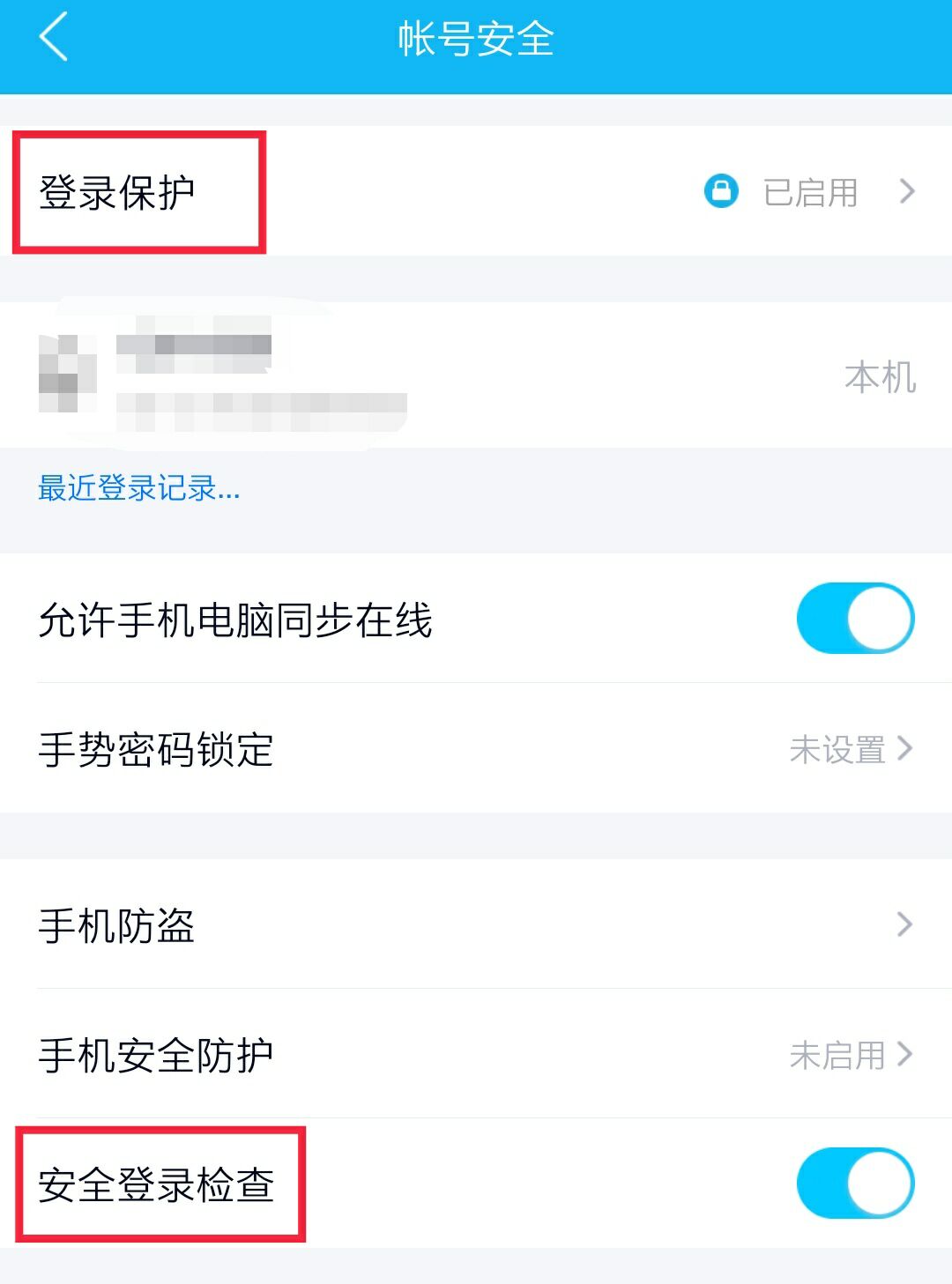Viewport: 952px width, 1284px height.
Task: Open 手势密码锁定 using the right arrow
Action: tap(906, 750)
